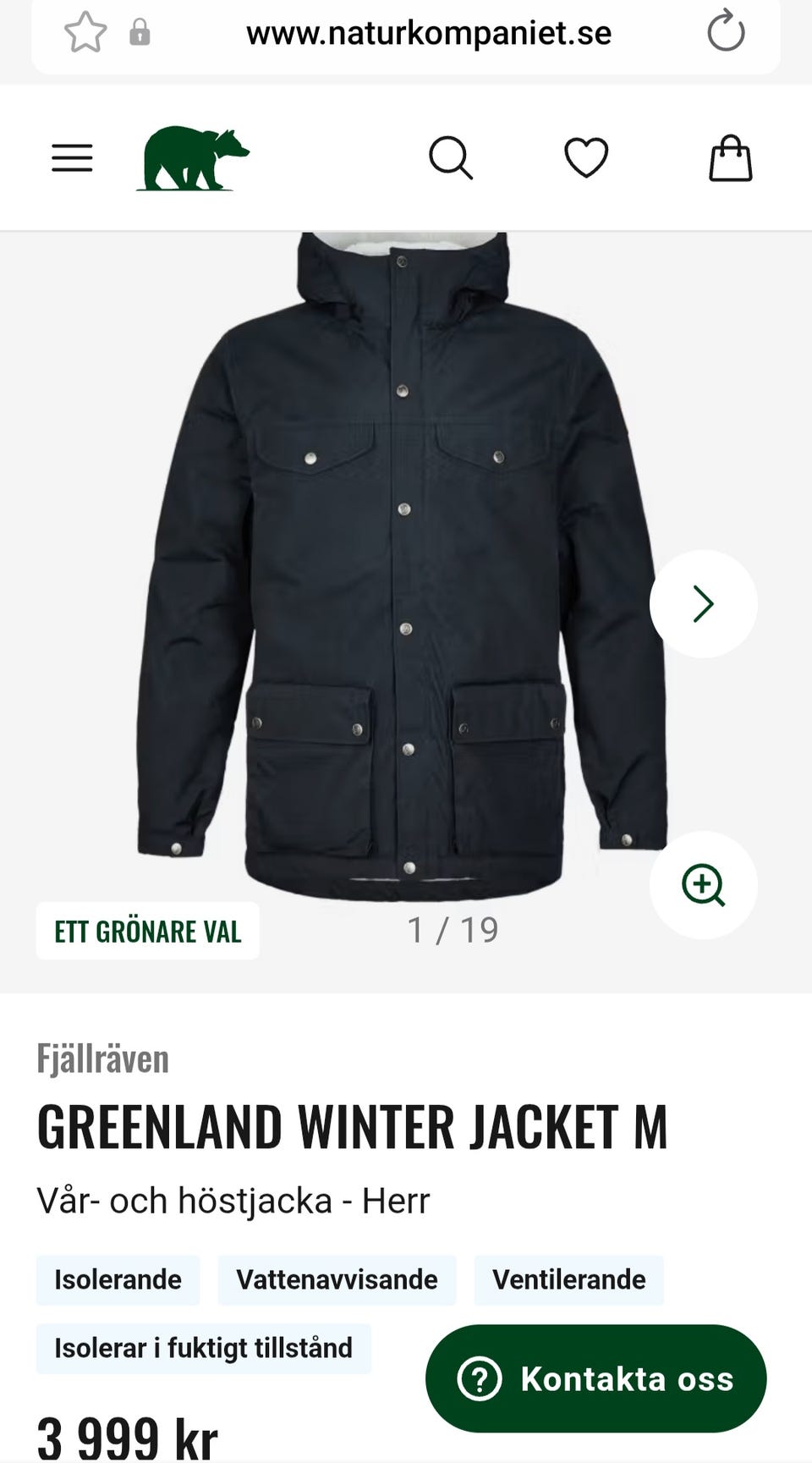812x1463 pixels.
Task: Open the search magnifier
Action: pos(450,158)
